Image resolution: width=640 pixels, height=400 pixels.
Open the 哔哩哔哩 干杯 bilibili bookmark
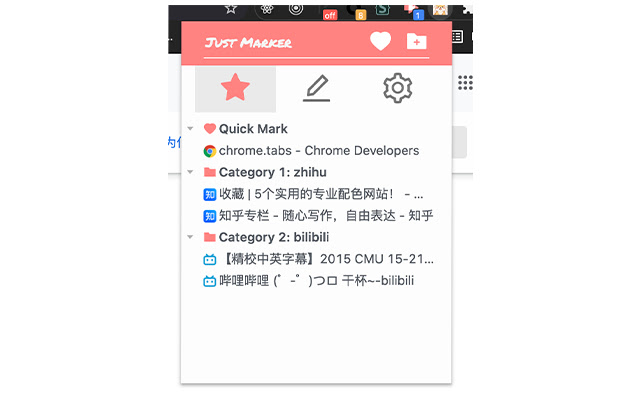(317, 281)
